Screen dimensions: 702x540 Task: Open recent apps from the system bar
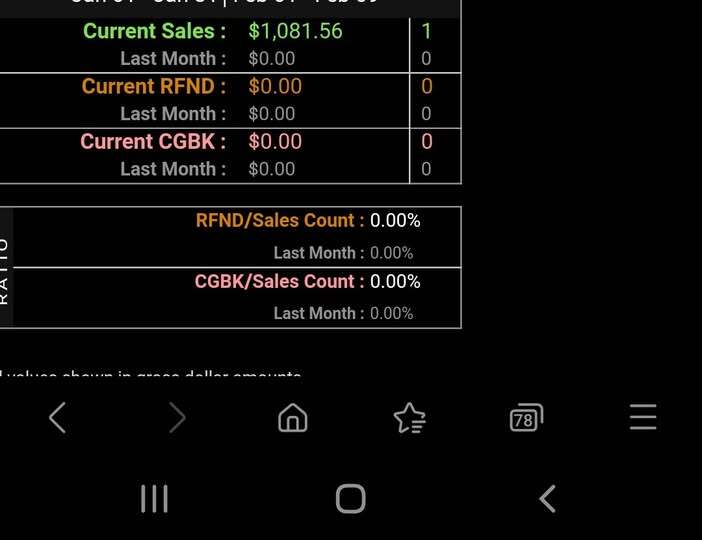pos(154,498)
